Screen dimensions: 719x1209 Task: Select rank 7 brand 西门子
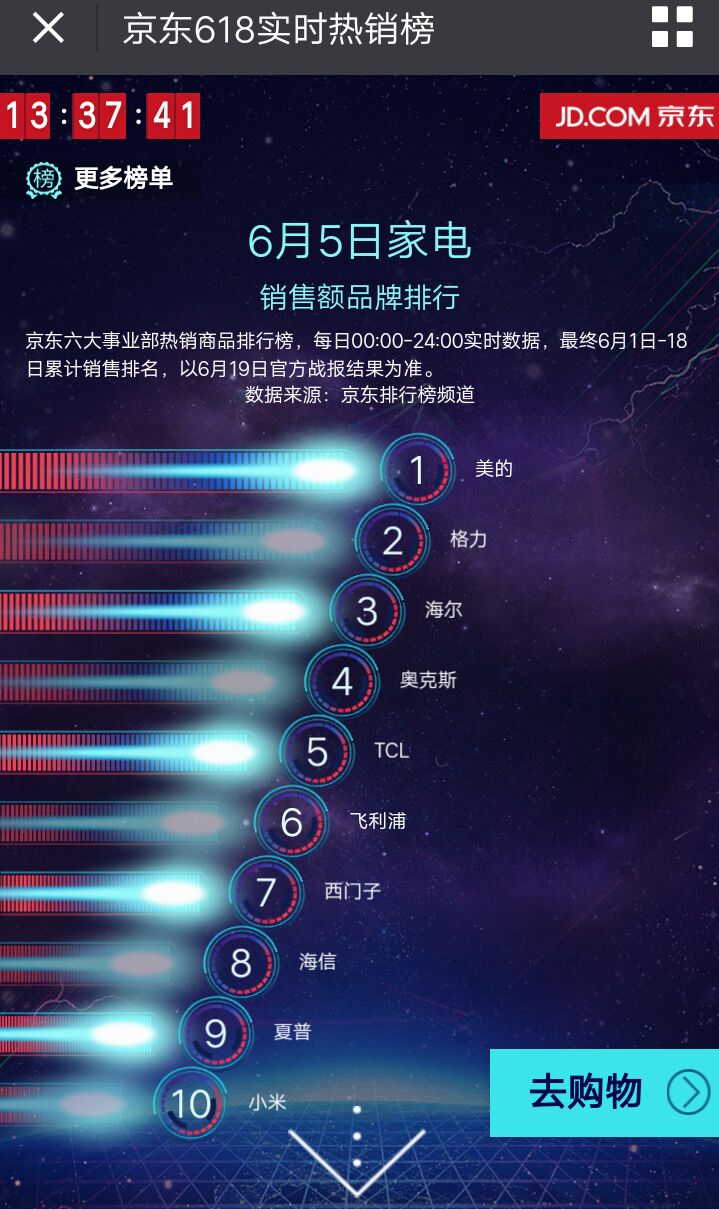[x=352, y=891]
